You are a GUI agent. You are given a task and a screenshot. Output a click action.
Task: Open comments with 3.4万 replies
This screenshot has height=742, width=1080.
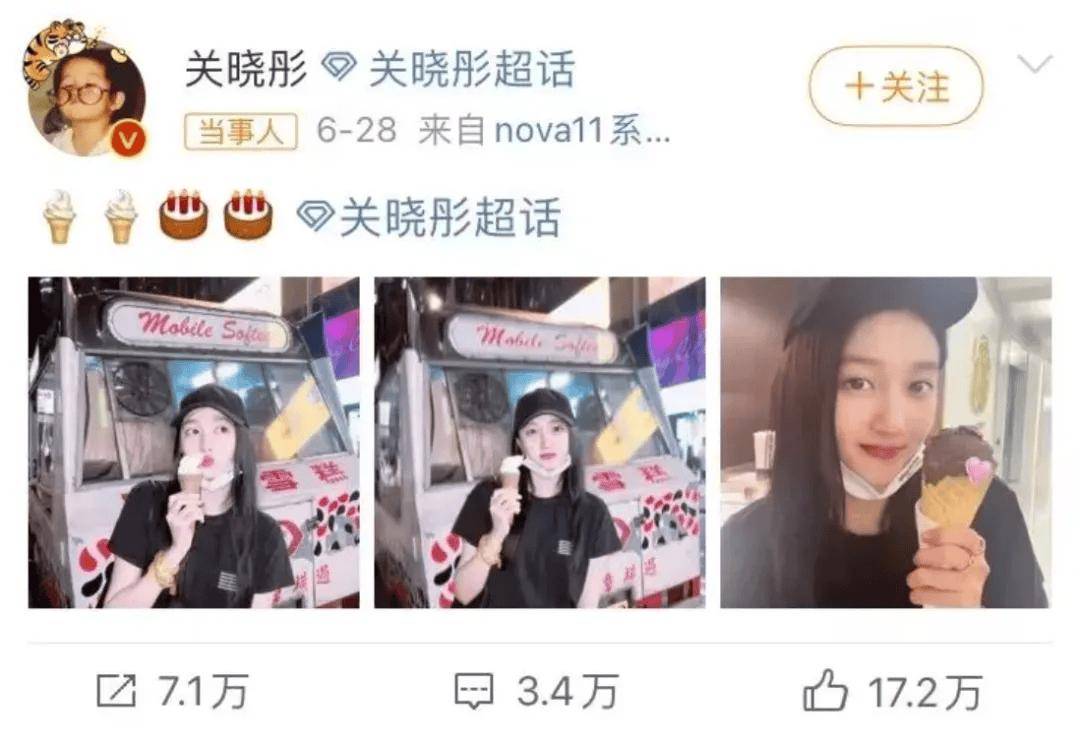click(535, 692)
